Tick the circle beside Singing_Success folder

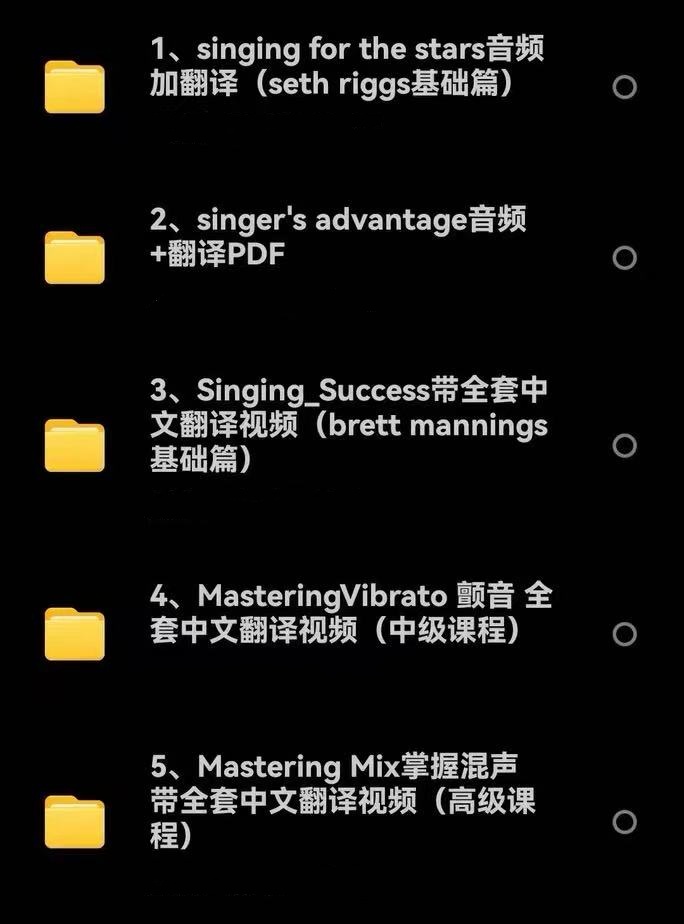[624, 445]
